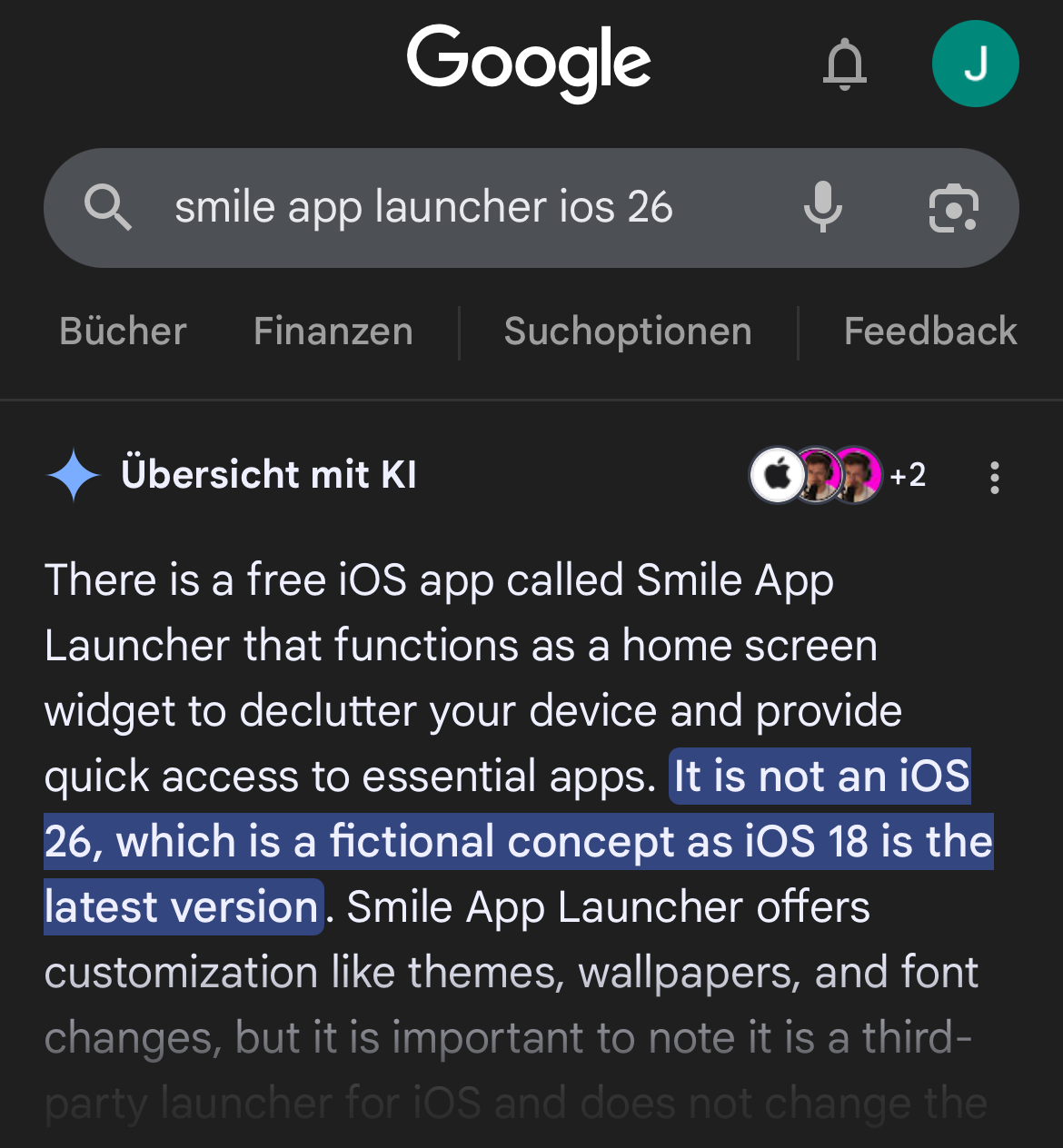The width and height of the screenshot is (1063, 1148).
Task: Open Google Lens camera search
Action: [953, 208]
